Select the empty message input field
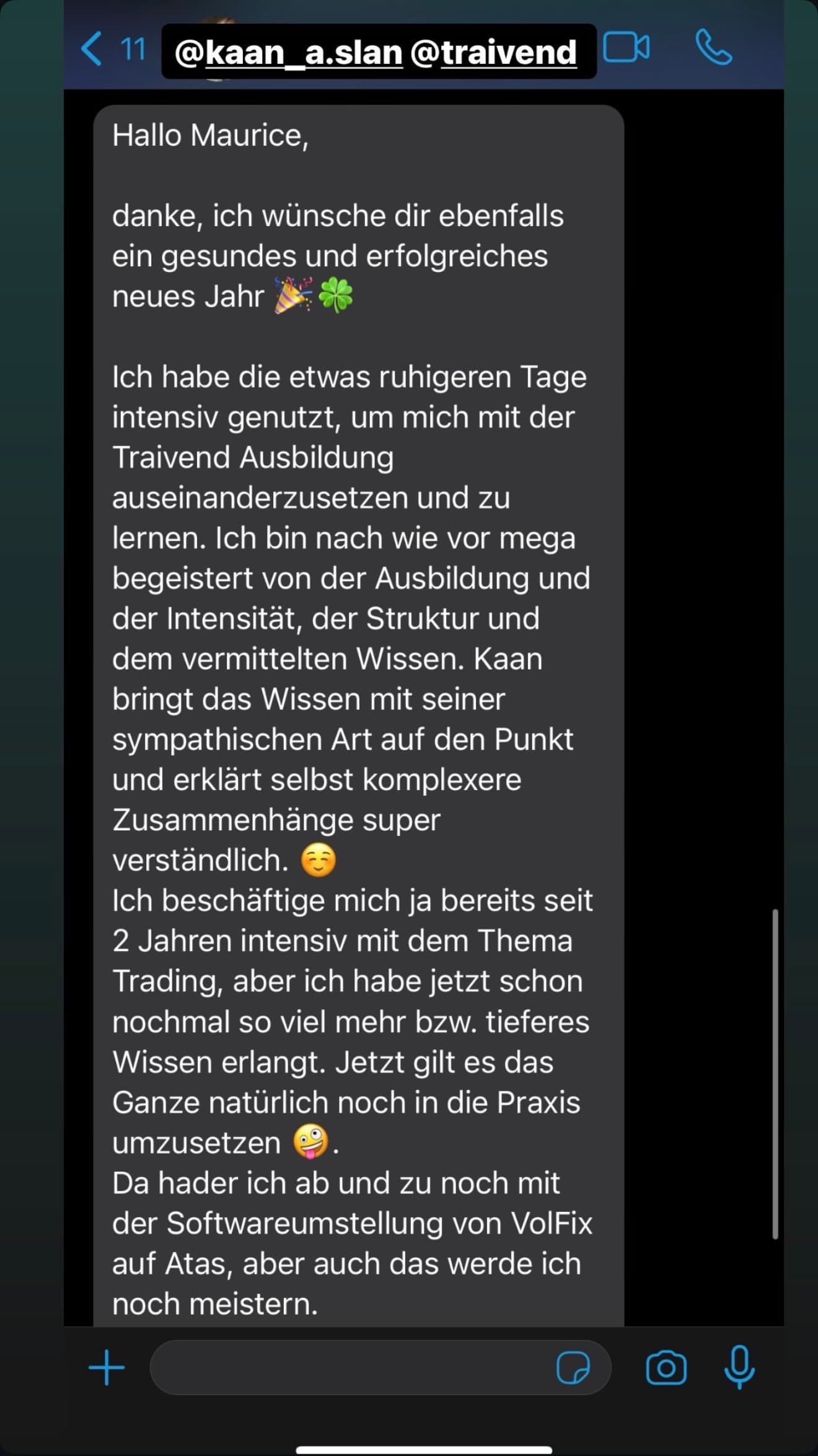 (x=347, y=1367)
